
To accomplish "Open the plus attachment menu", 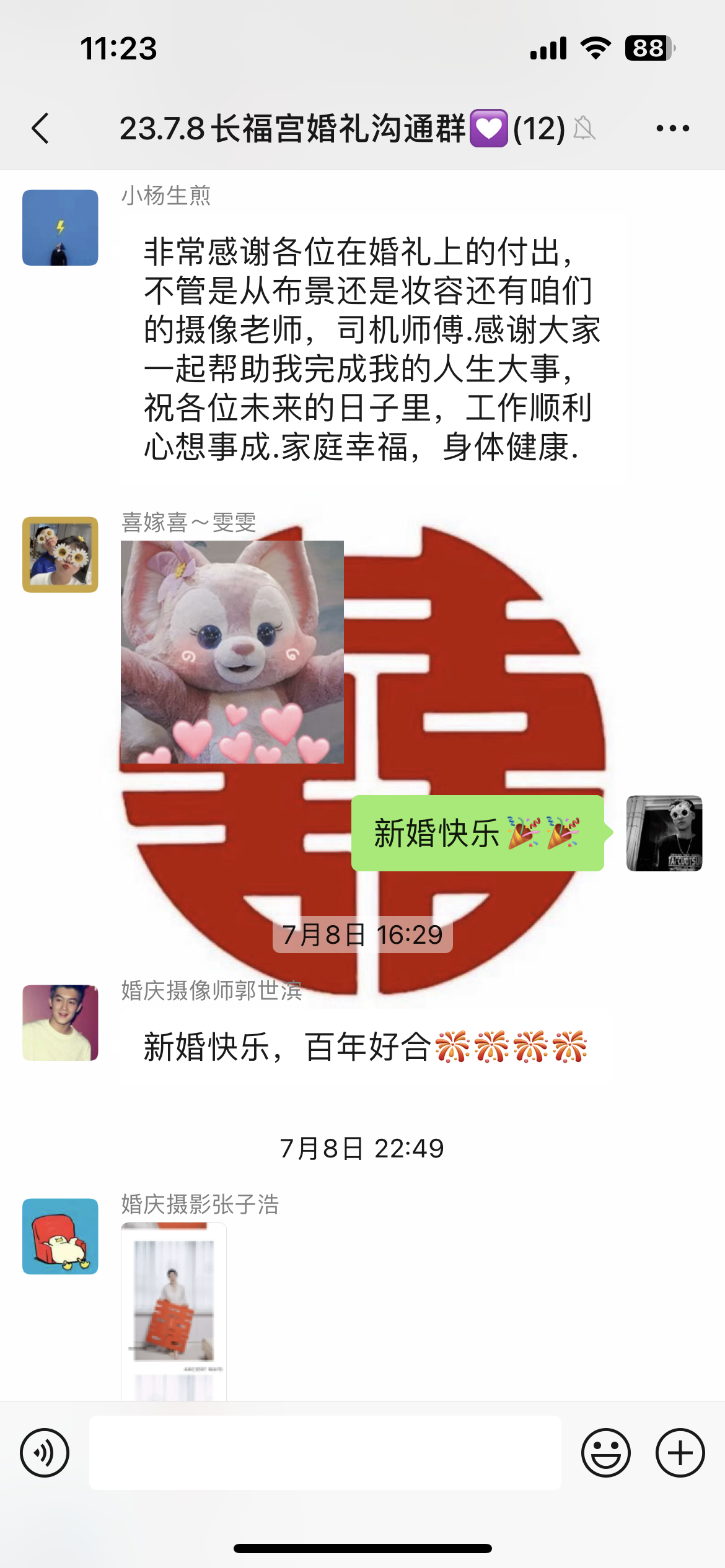I will tap(680, 1452).
